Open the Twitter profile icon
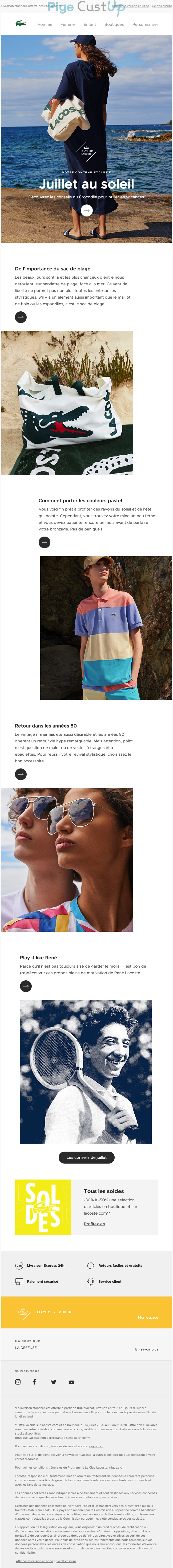This screenshot has width=173, height=1568. pyautogui.click(x=53, y=1382)
